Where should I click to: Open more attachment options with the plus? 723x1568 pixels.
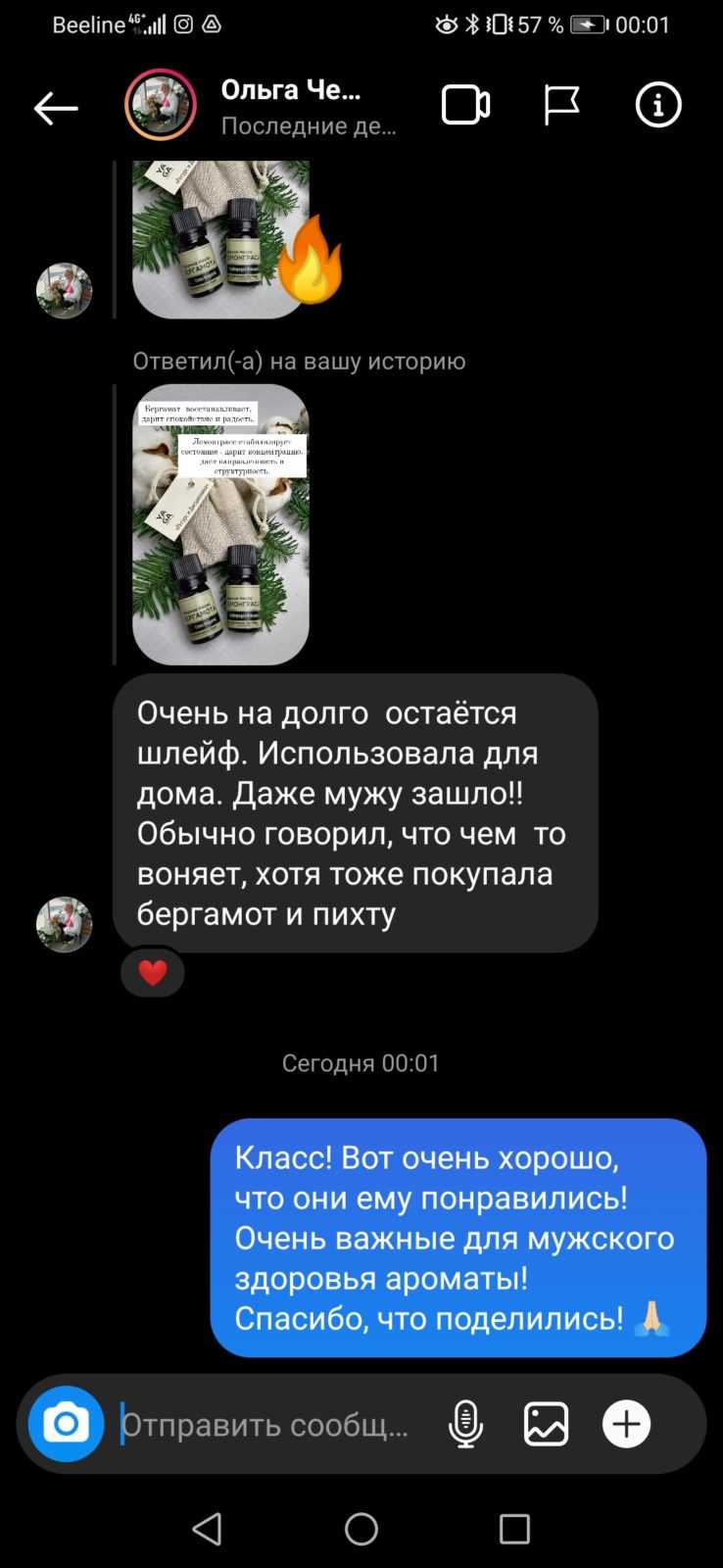click(x=626, y=1424)
